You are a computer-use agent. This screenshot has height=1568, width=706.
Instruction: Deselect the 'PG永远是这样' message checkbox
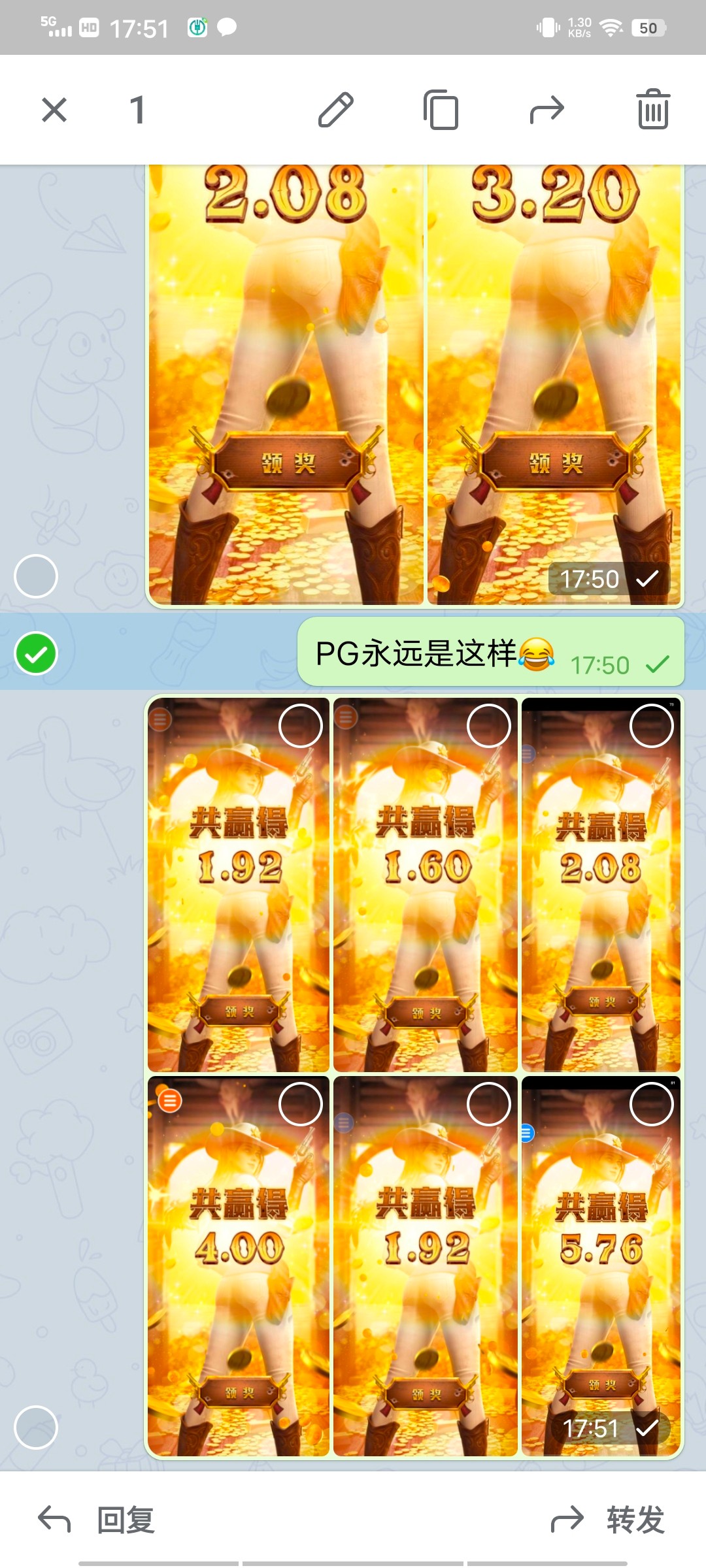point(36,653)
